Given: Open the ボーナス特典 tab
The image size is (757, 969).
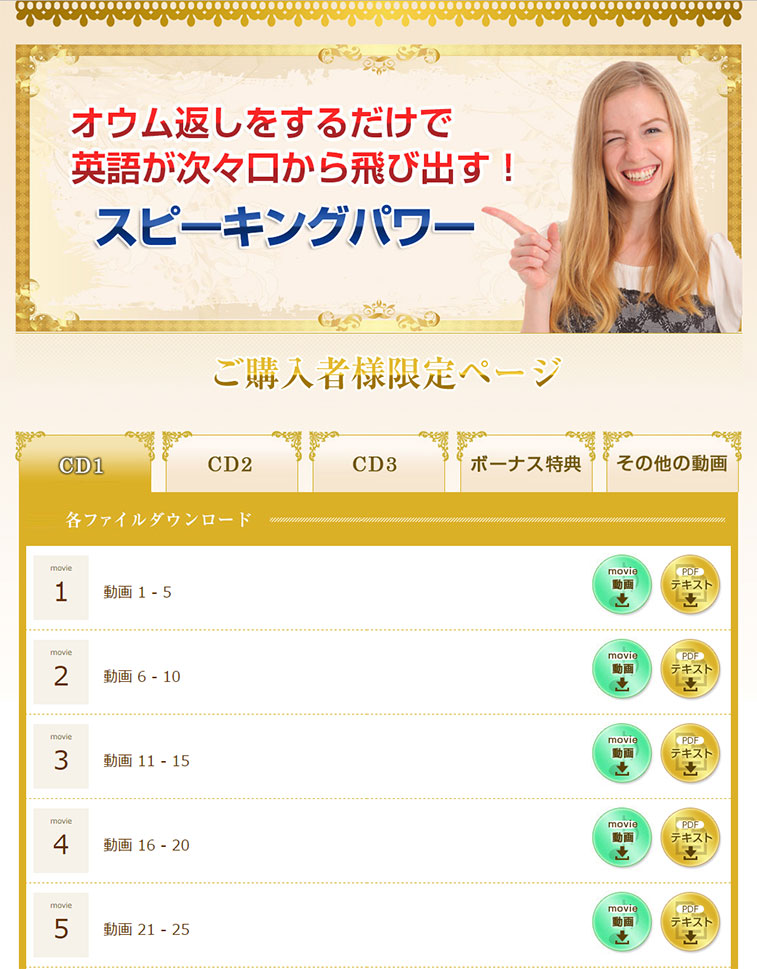Looking at the screenshot, I should [x=525, y=465].
